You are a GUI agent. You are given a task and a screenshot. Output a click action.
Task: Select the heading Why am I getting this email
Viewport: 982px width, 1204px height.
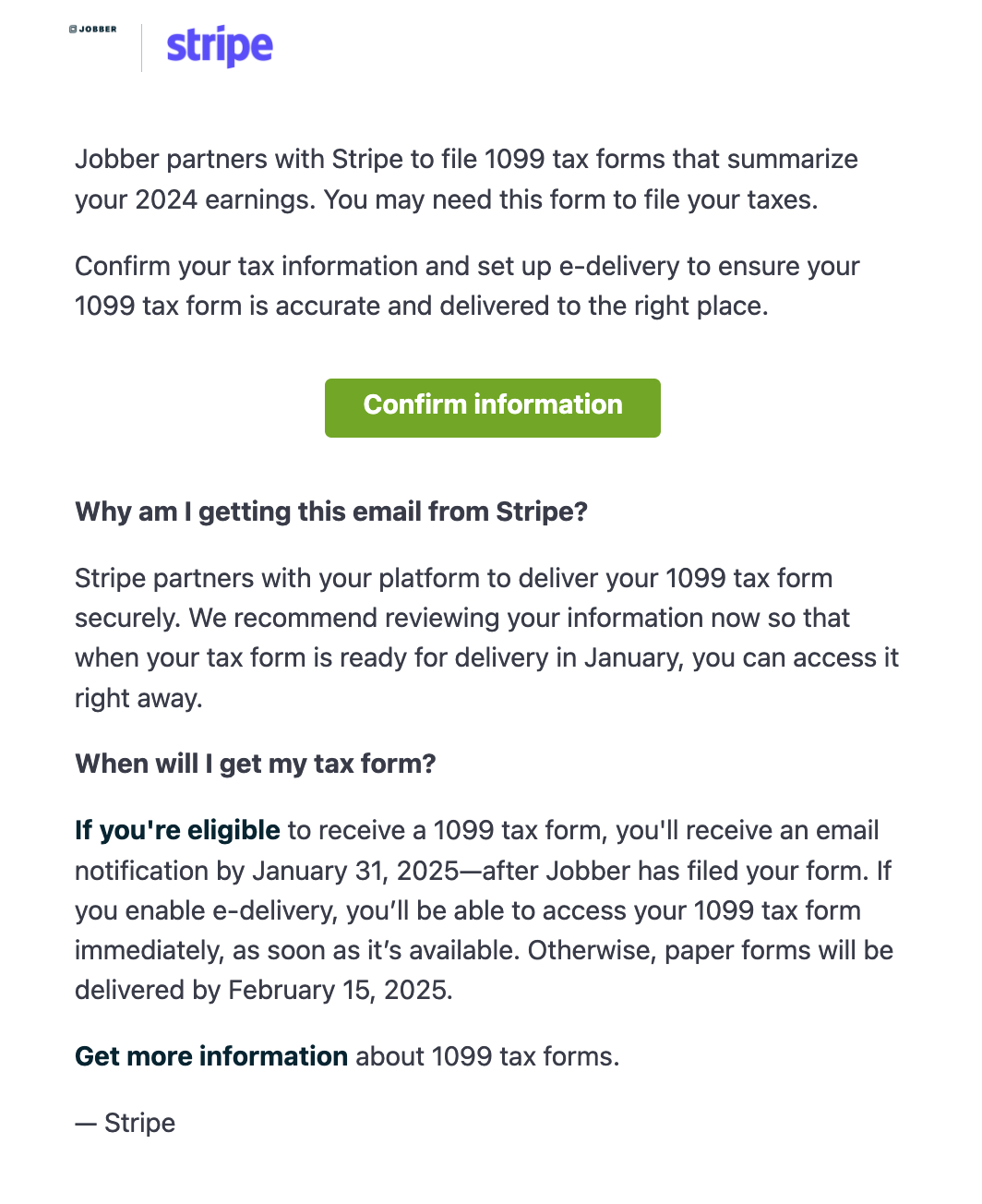[x=331, y=512]
